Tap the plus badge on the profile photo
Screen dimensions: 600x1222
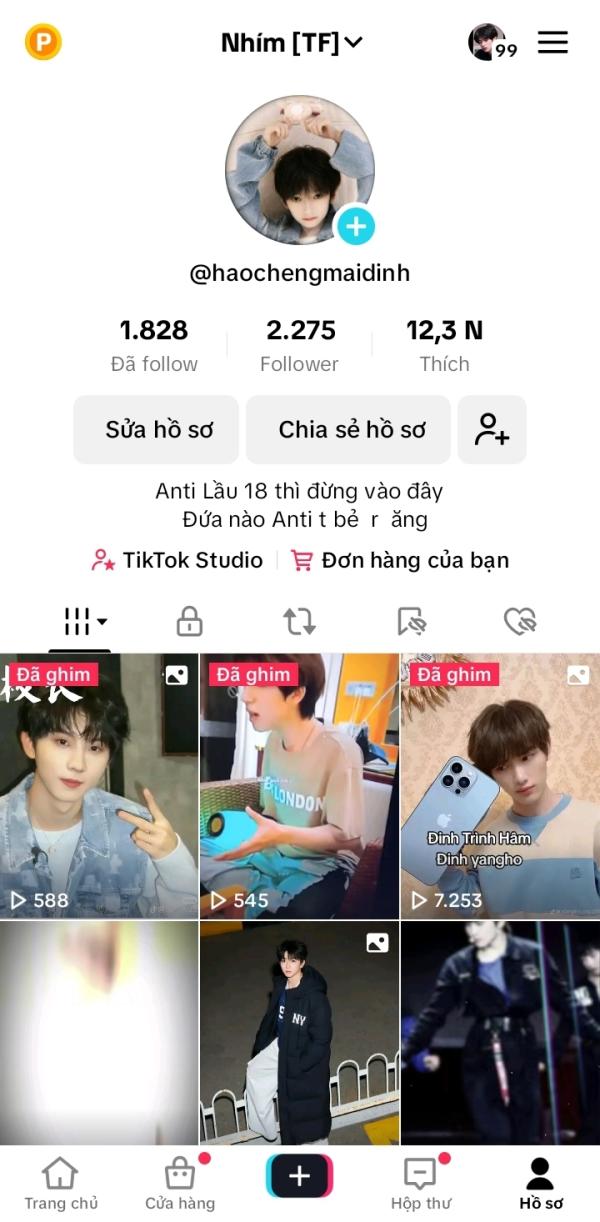(355, 227)
